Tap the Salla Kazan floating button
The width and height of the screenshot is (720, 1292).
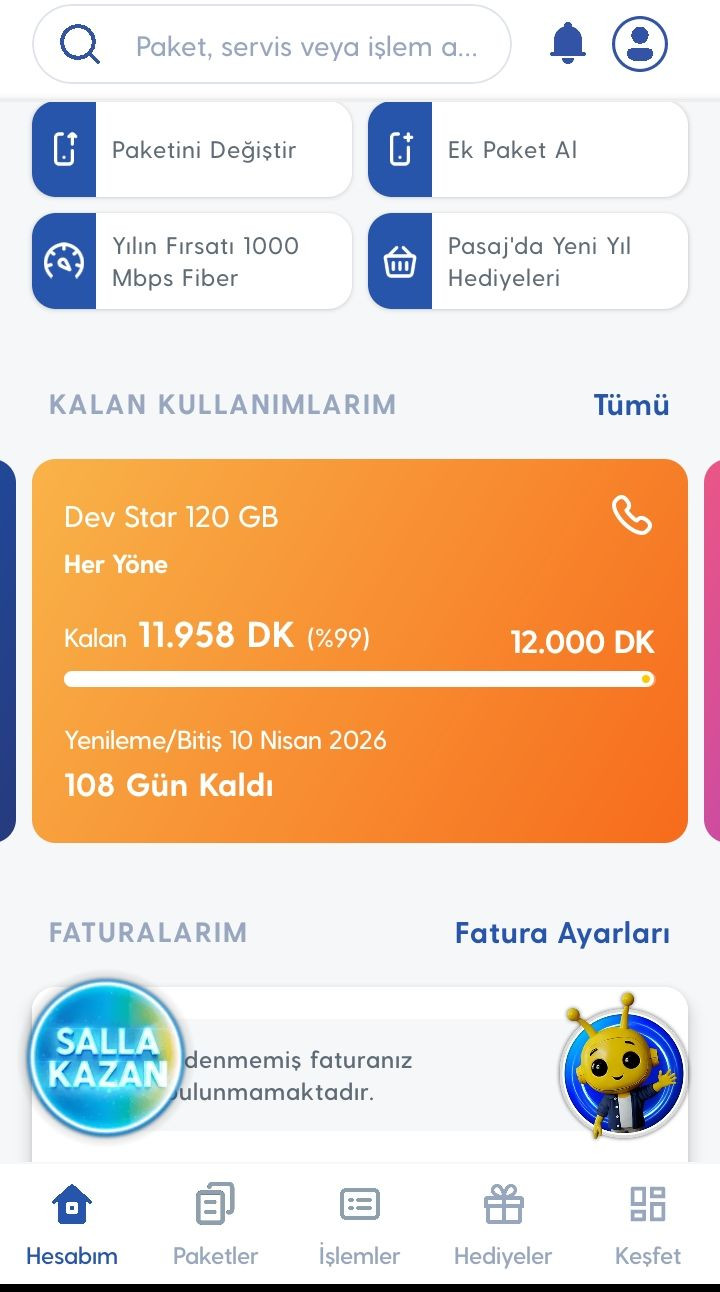[107, 1058]
